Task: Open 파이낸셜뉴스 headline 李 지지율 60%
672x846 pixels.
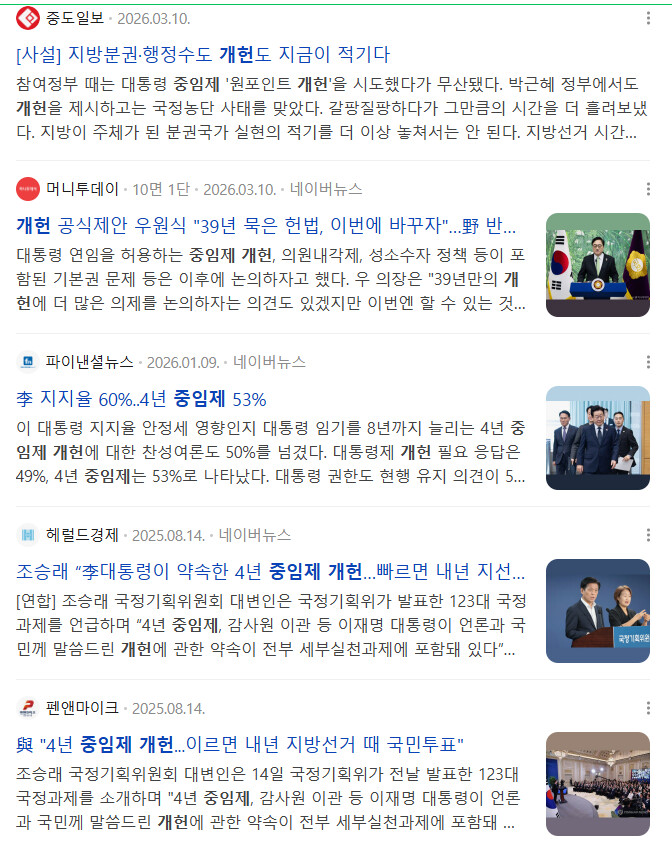Action: 141,399
